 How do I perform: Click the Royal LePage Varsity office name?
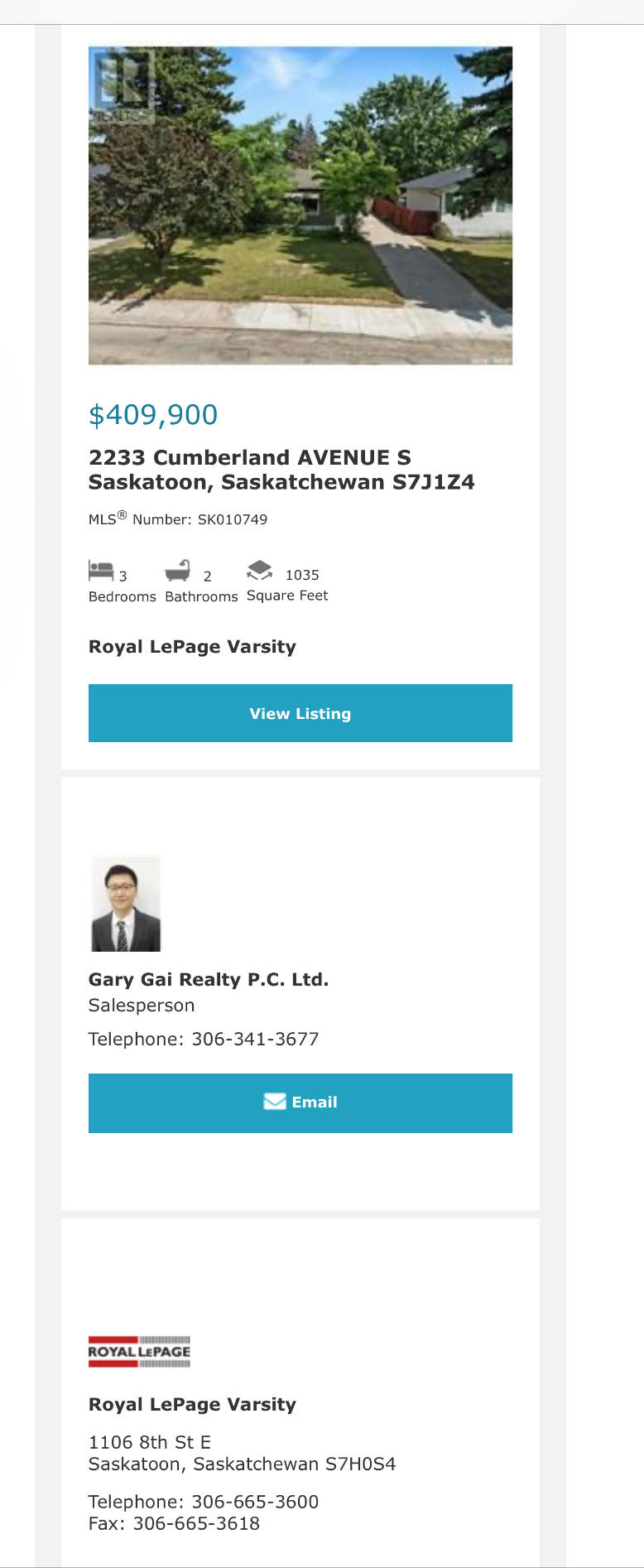point(192,1404)
